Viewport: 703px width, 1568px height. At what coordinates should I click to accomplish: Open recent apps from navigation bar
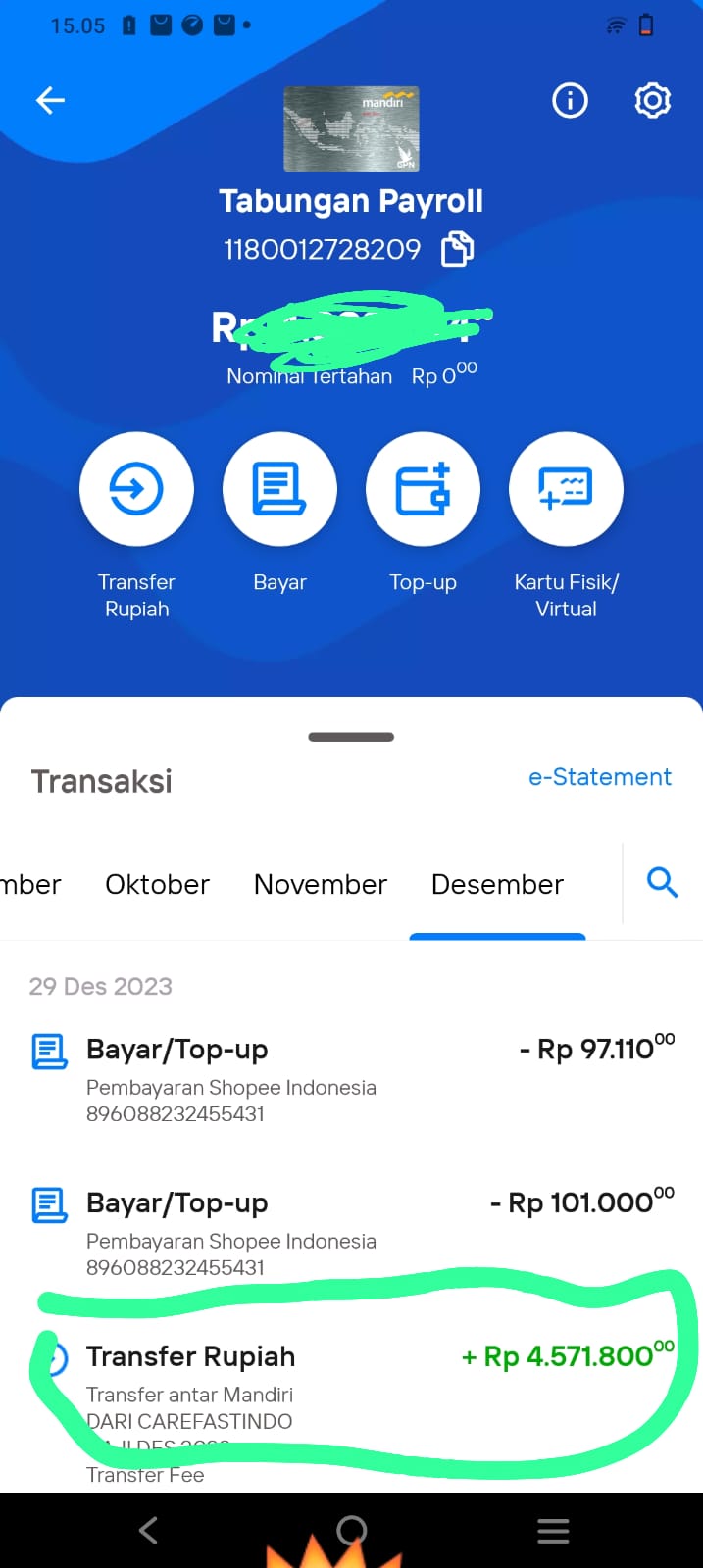coord(553,1531)
